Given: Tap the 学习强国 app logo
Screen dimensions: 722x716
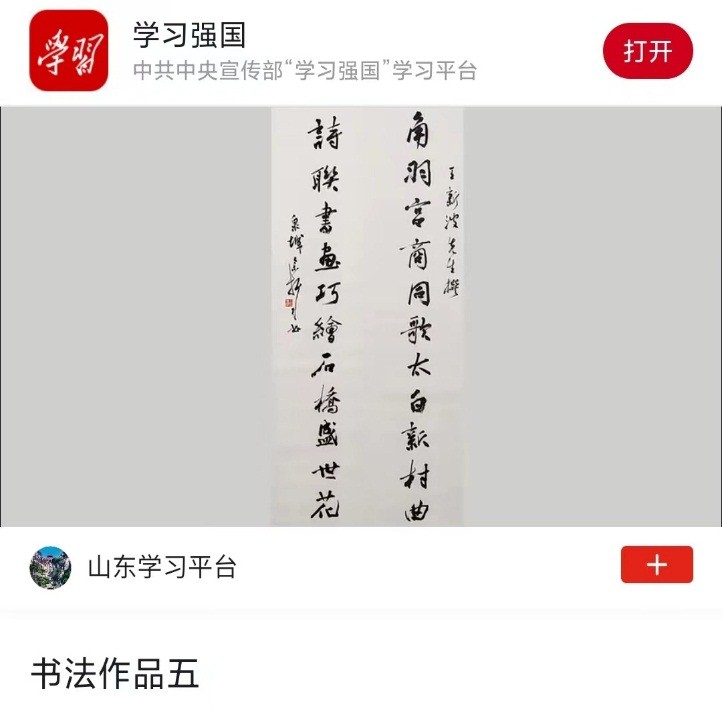Looking at the screenshot, I should [x=68, y=51].
